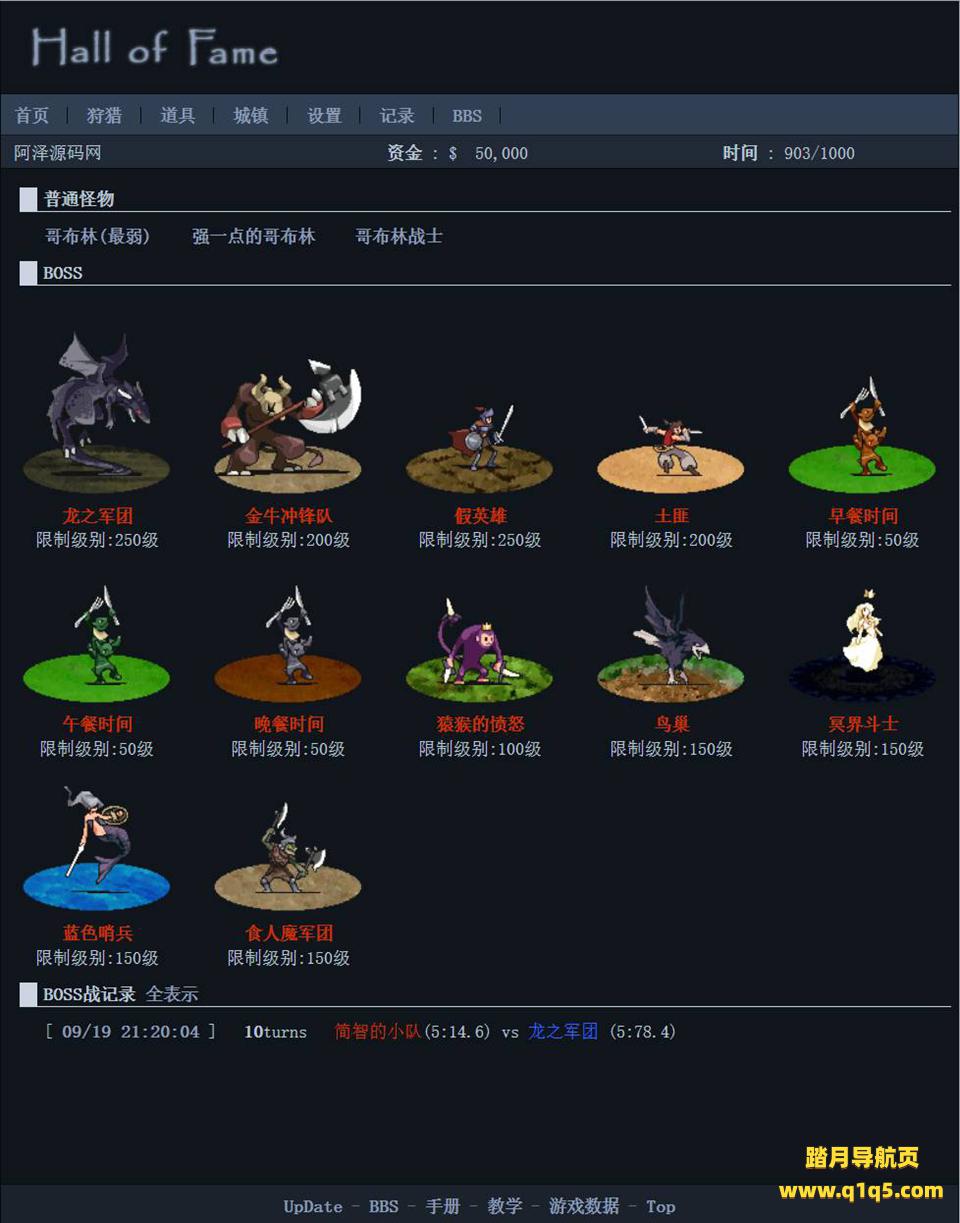Pick the boss 金牛冲锋队

click(288, 516)
